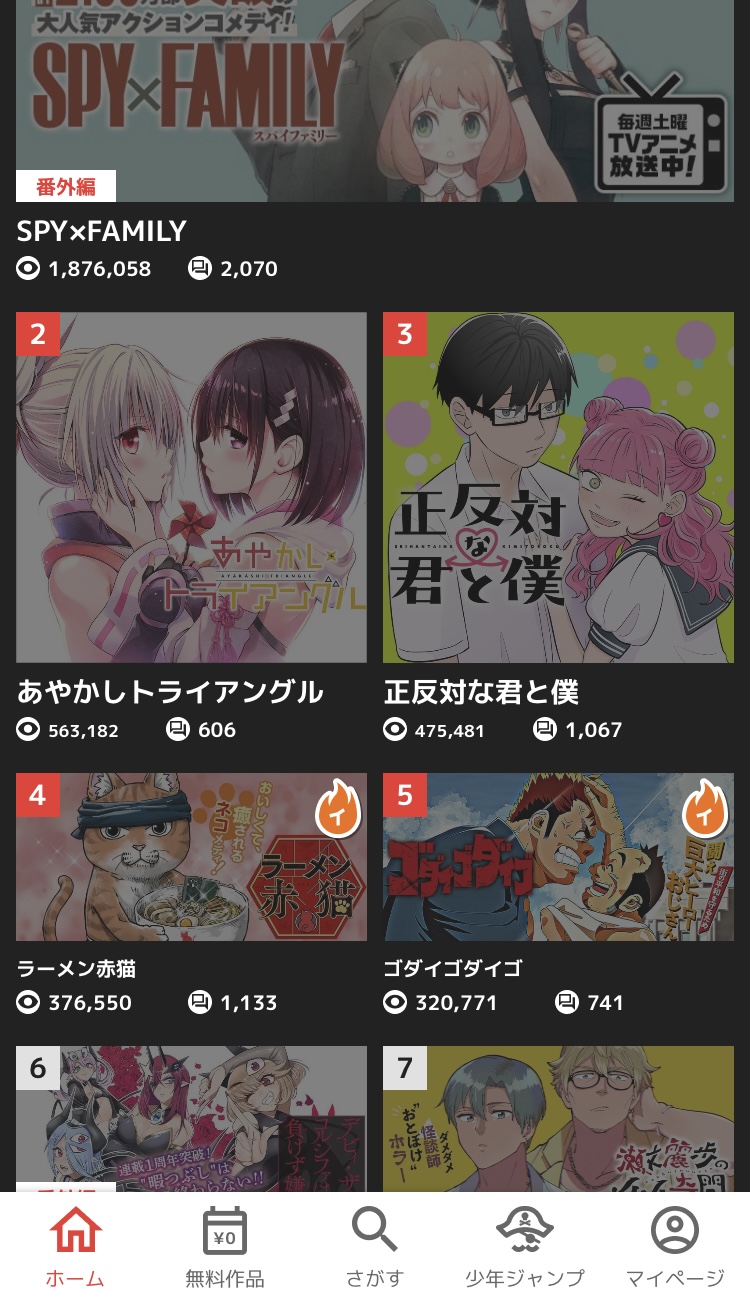Open the manga ranked number 6

coord(191,1118)
